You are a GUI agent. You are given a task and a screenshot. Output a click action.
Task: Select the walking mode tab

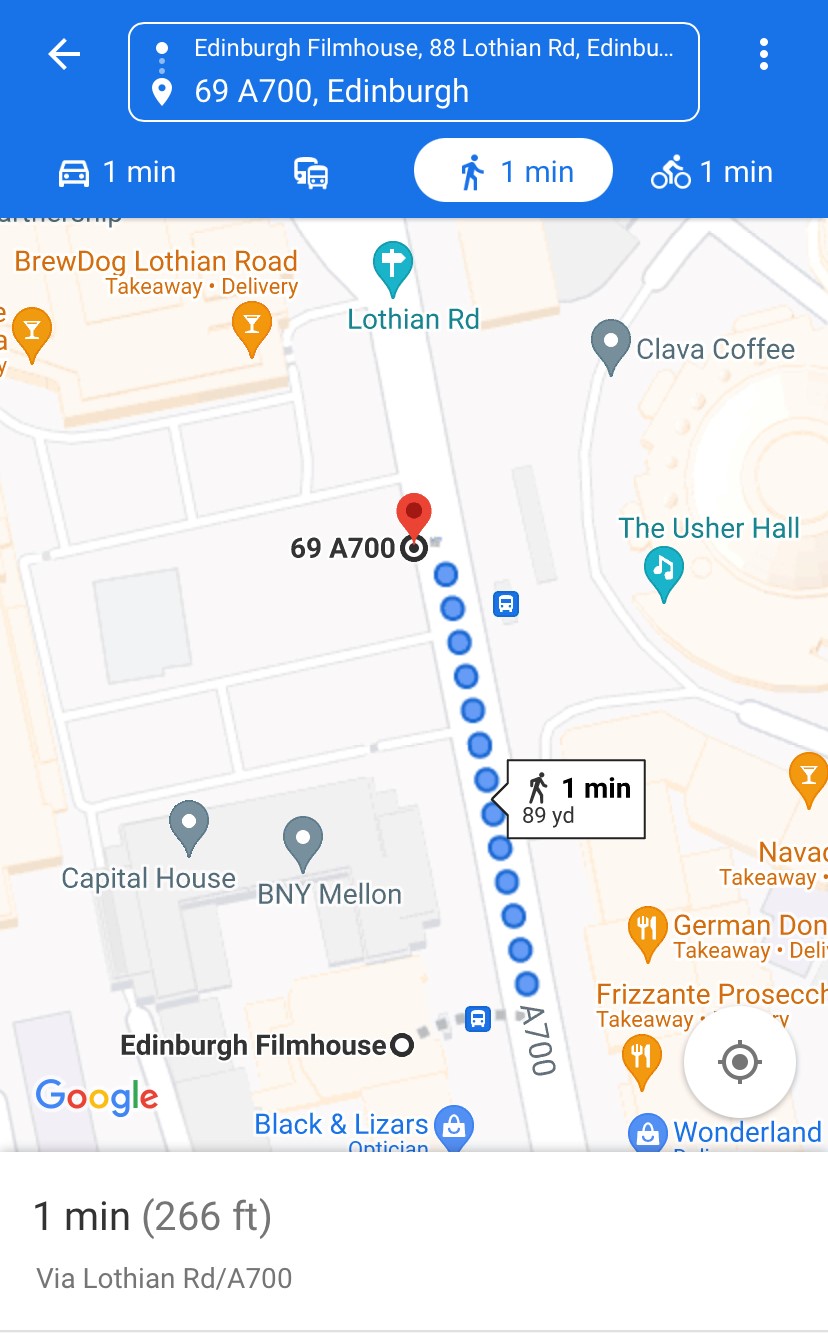point(513,172)
